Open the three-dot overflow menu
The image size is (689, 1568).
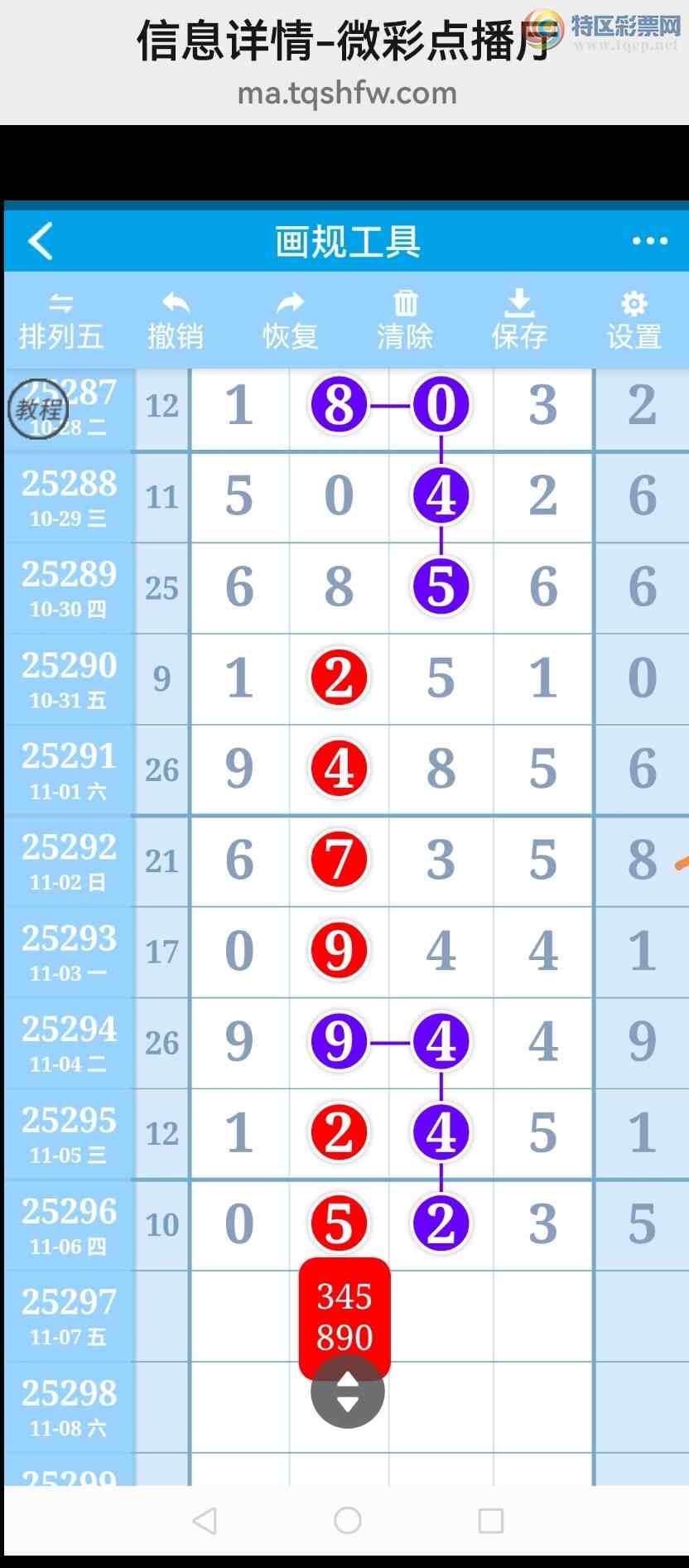[649, 241]
